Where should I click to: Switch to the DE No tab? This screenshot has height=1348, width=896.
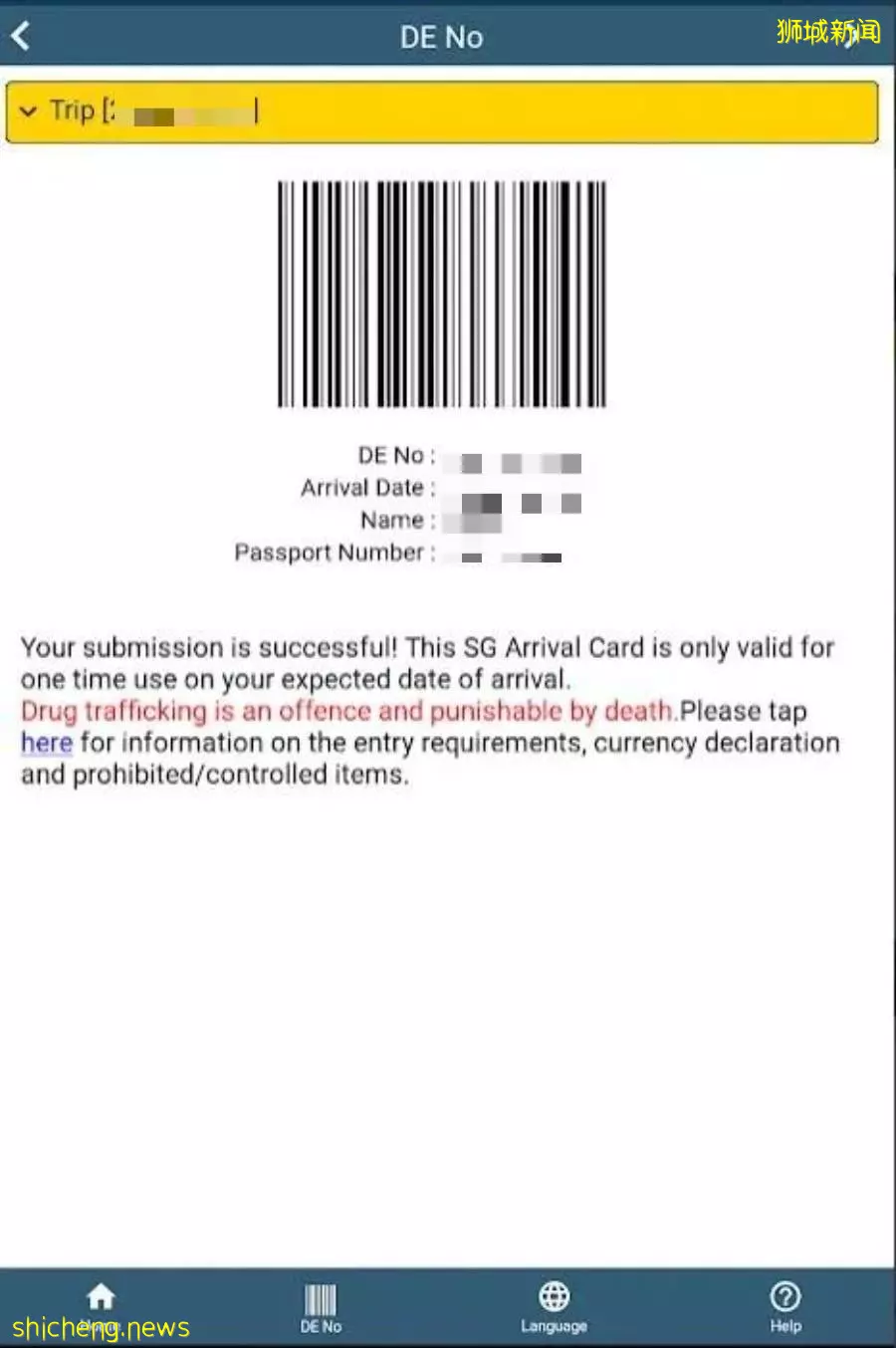(321, 1306)
